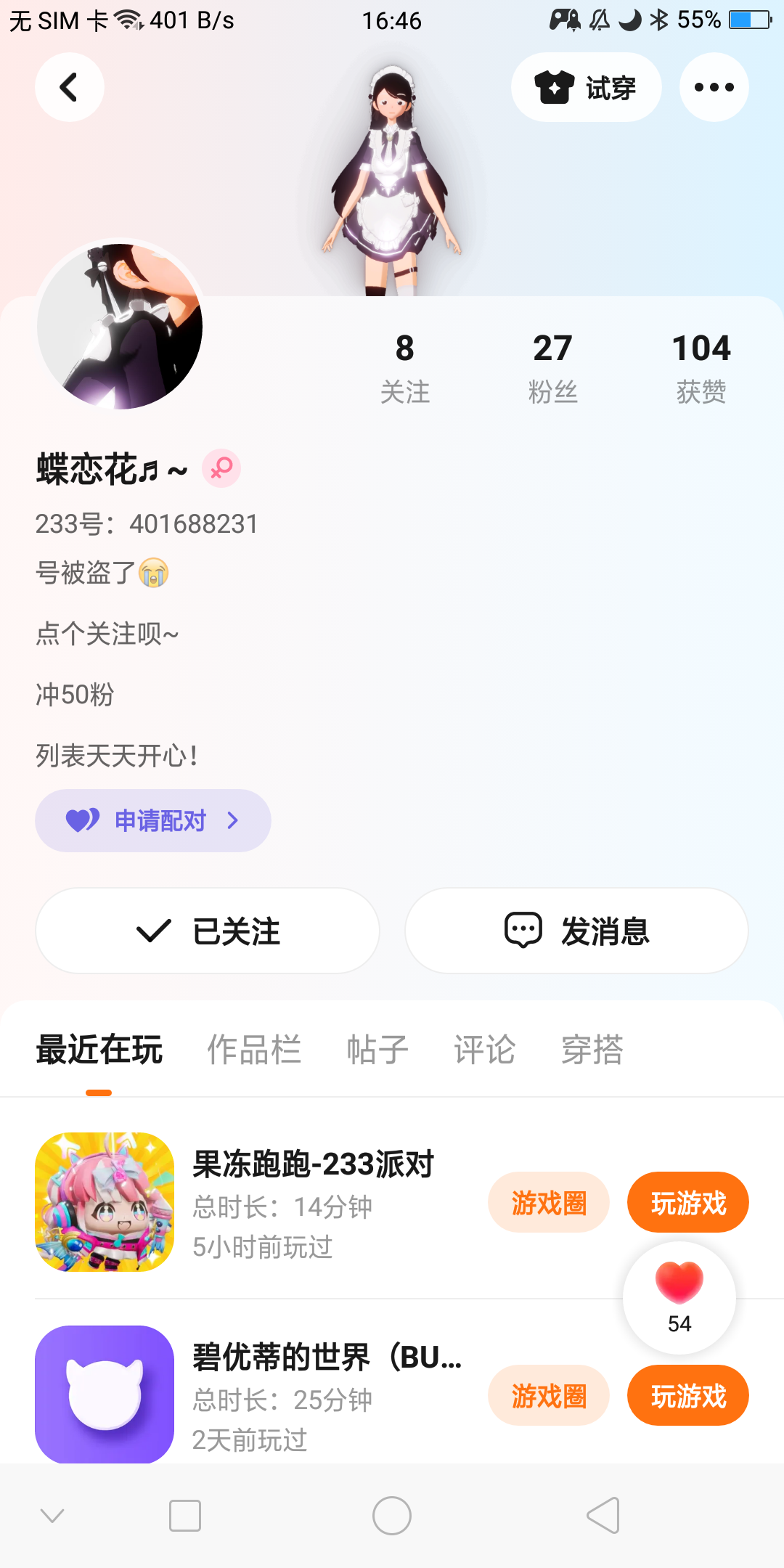Image resolution: width=784 pixels, height=1568 pixels.
Task: Tap the system home button
Action: pyautogui.click(x=392, y=1516)
